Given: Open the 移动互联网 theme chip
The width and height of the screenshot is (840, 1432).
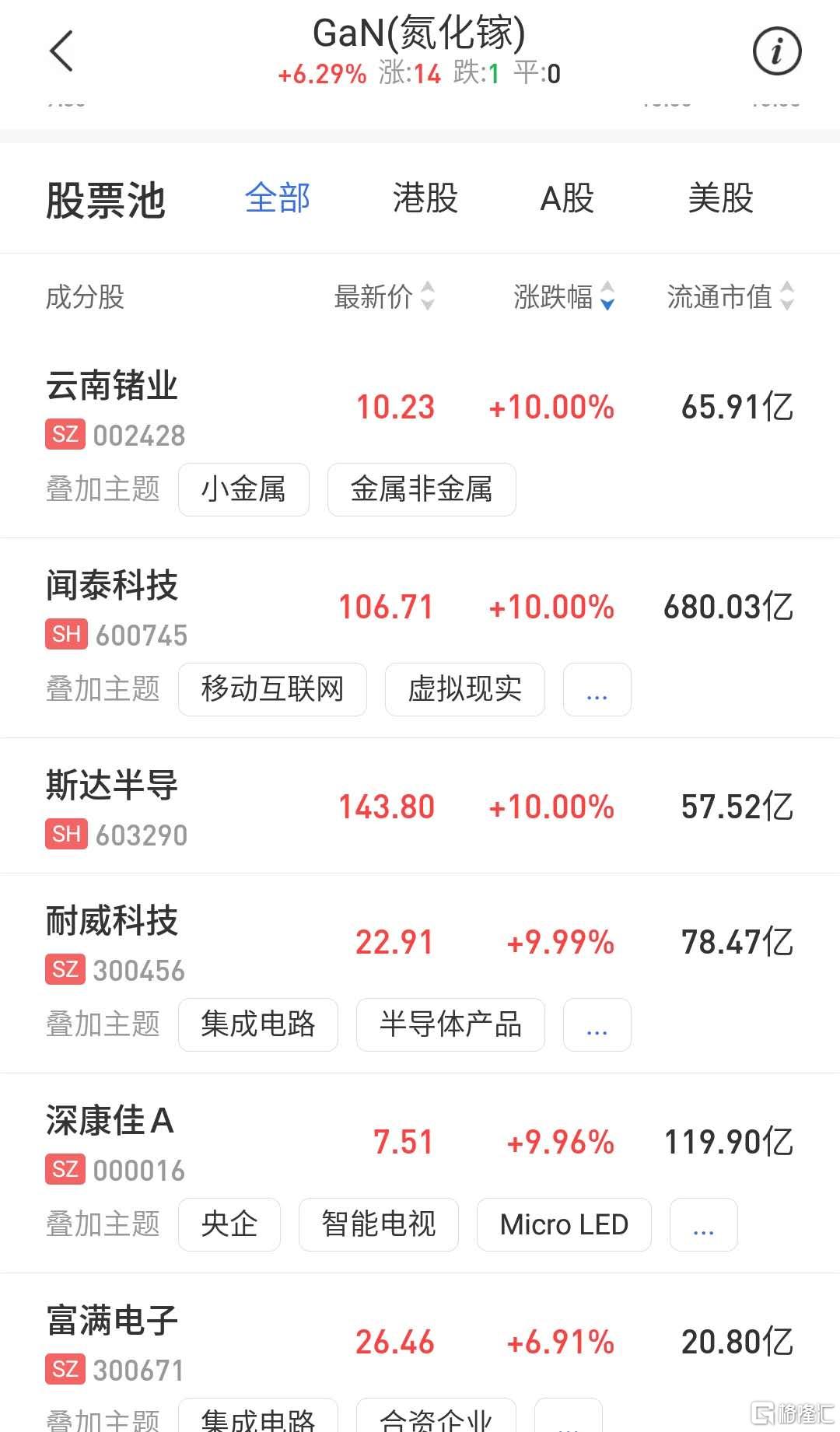Looking at the screenshot, I should [272, 689].
